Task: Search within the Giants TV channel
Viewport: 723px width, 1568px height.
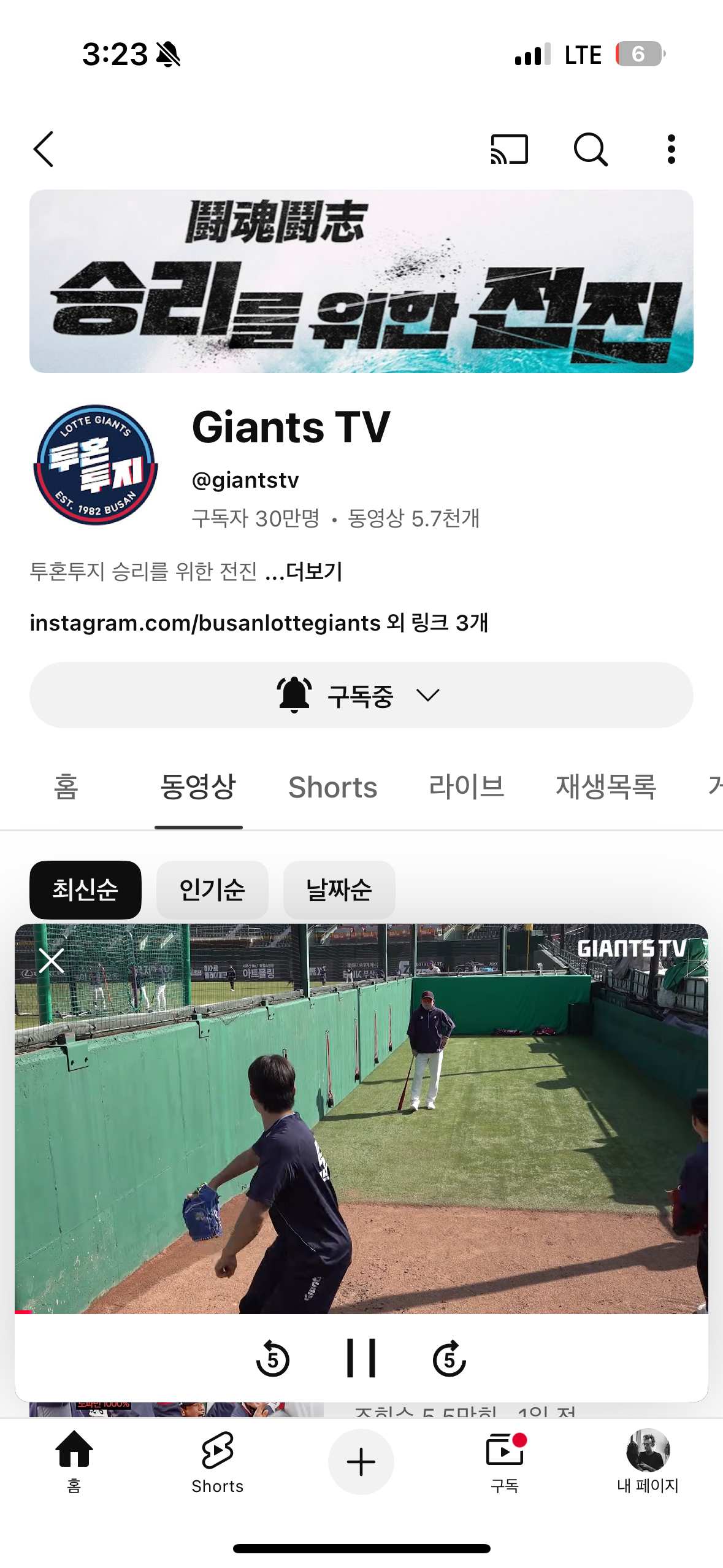Action: (590, 149)
